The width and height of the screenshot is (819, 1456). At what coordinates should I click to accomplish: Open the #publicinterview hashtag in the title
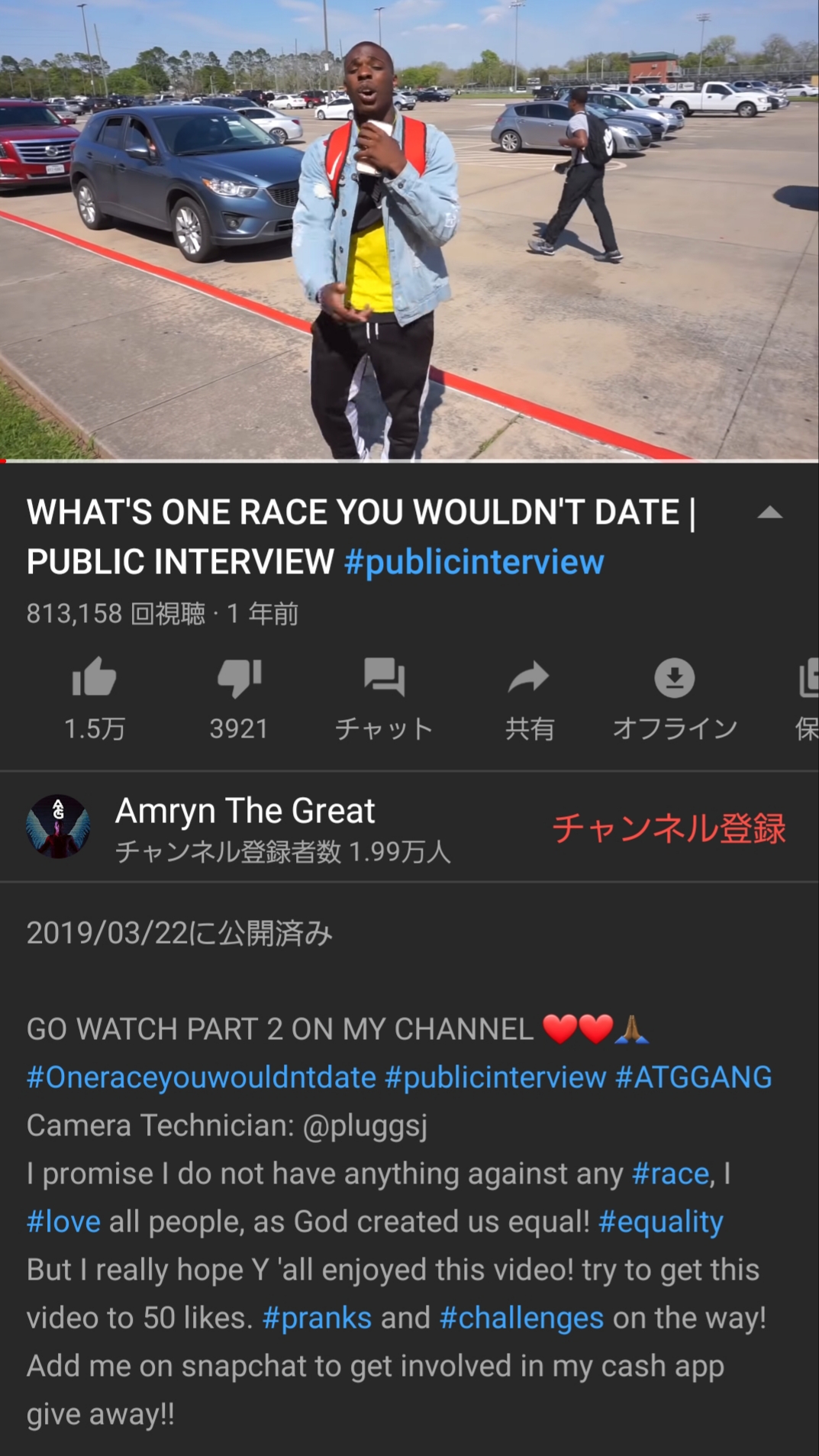(x=474, y=562)
